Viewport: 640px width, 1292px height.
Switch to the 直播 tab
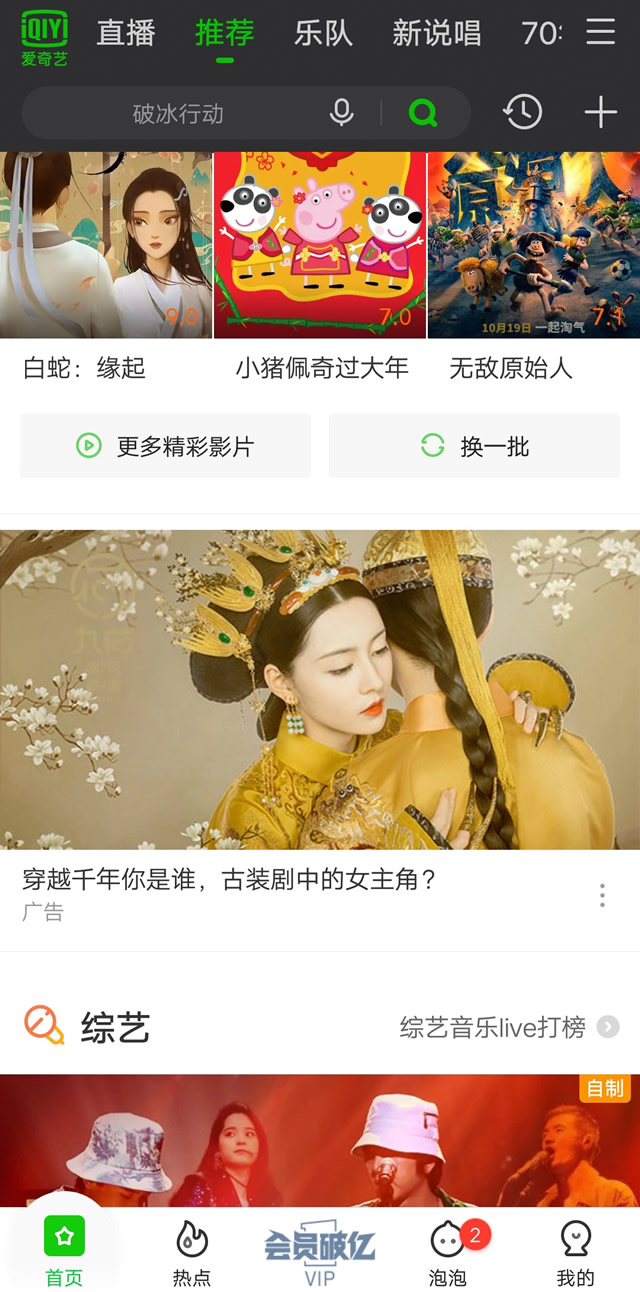[126, 34]
